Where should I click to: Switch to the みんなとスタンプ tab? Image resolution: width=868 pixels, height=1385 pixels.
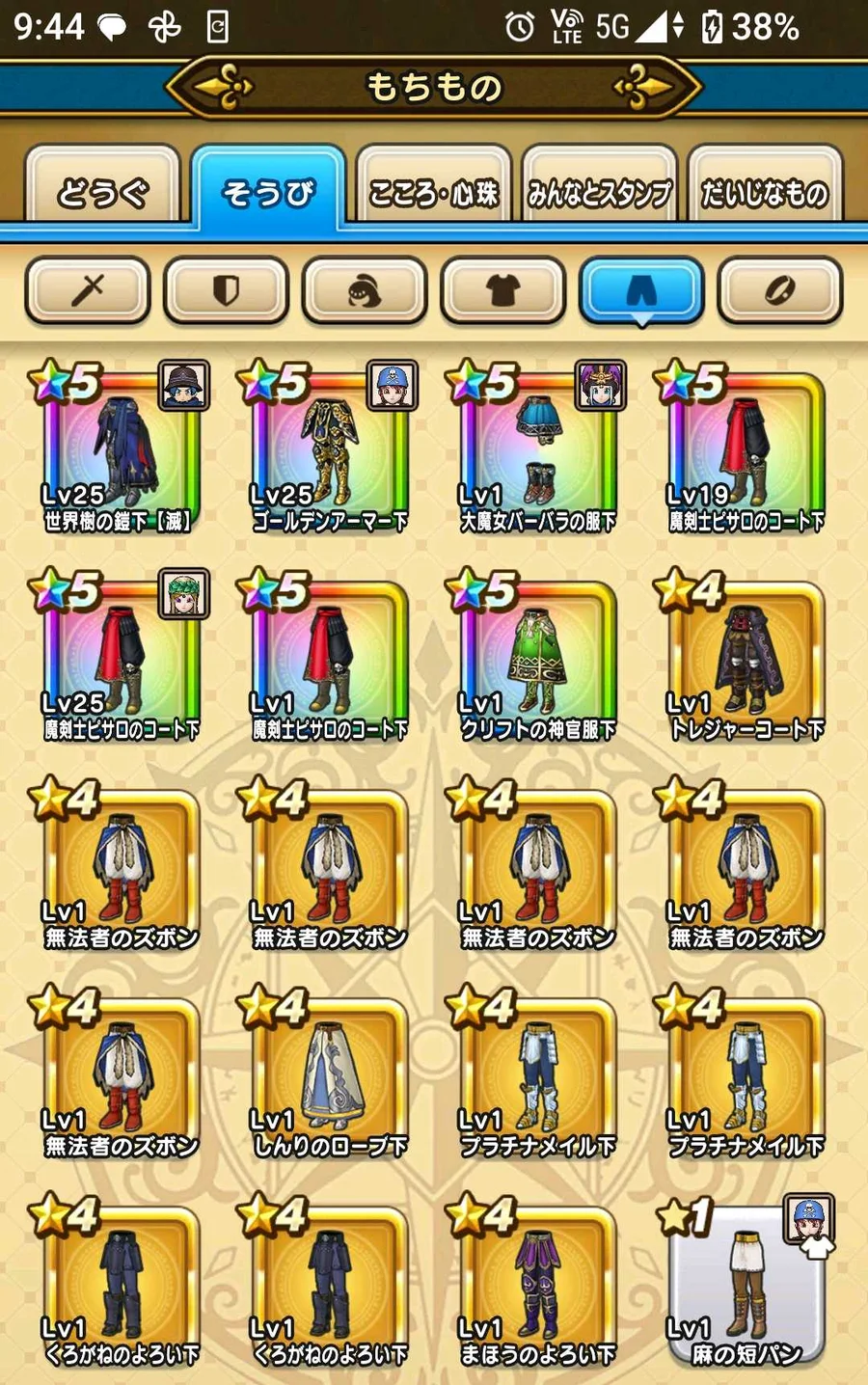pyautogui.click(x=599, y=191)
